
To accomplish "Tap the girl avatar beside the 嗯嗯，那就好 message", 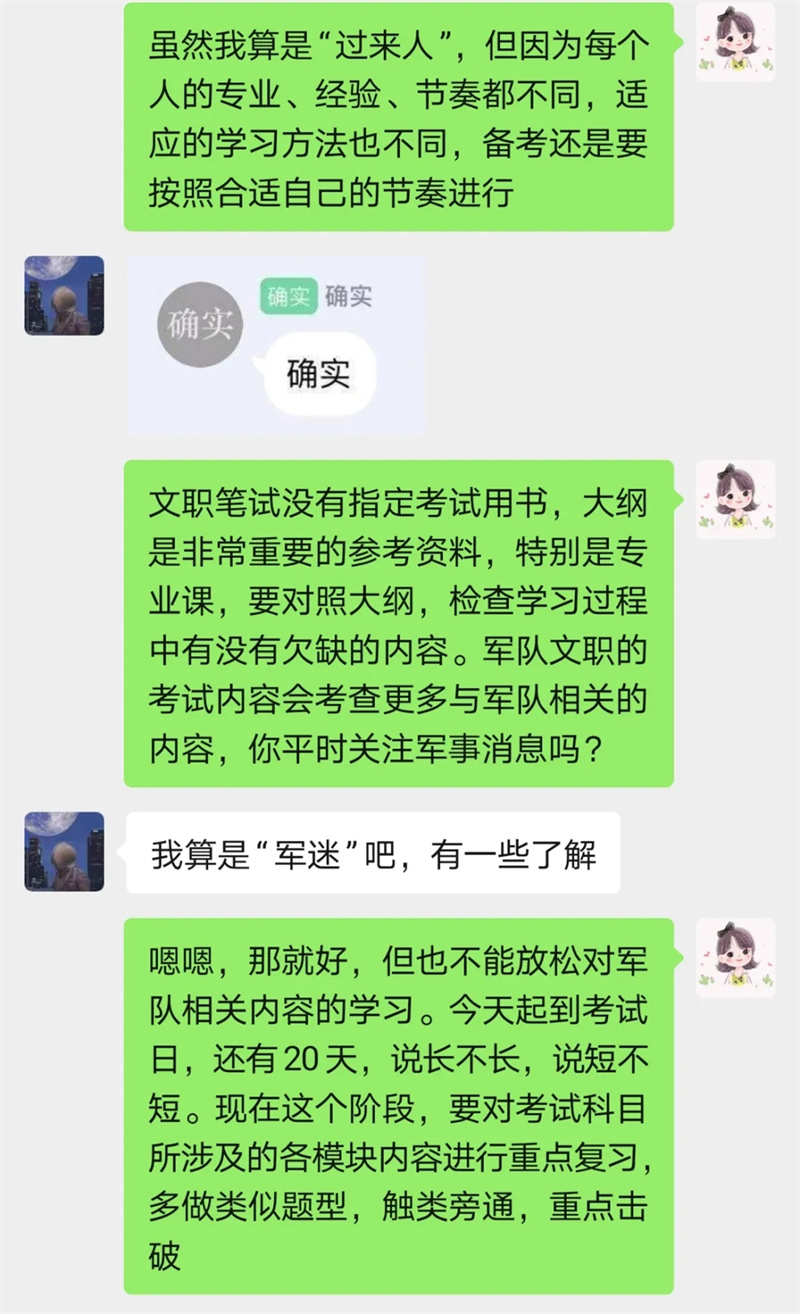I will tap(735, 957).
